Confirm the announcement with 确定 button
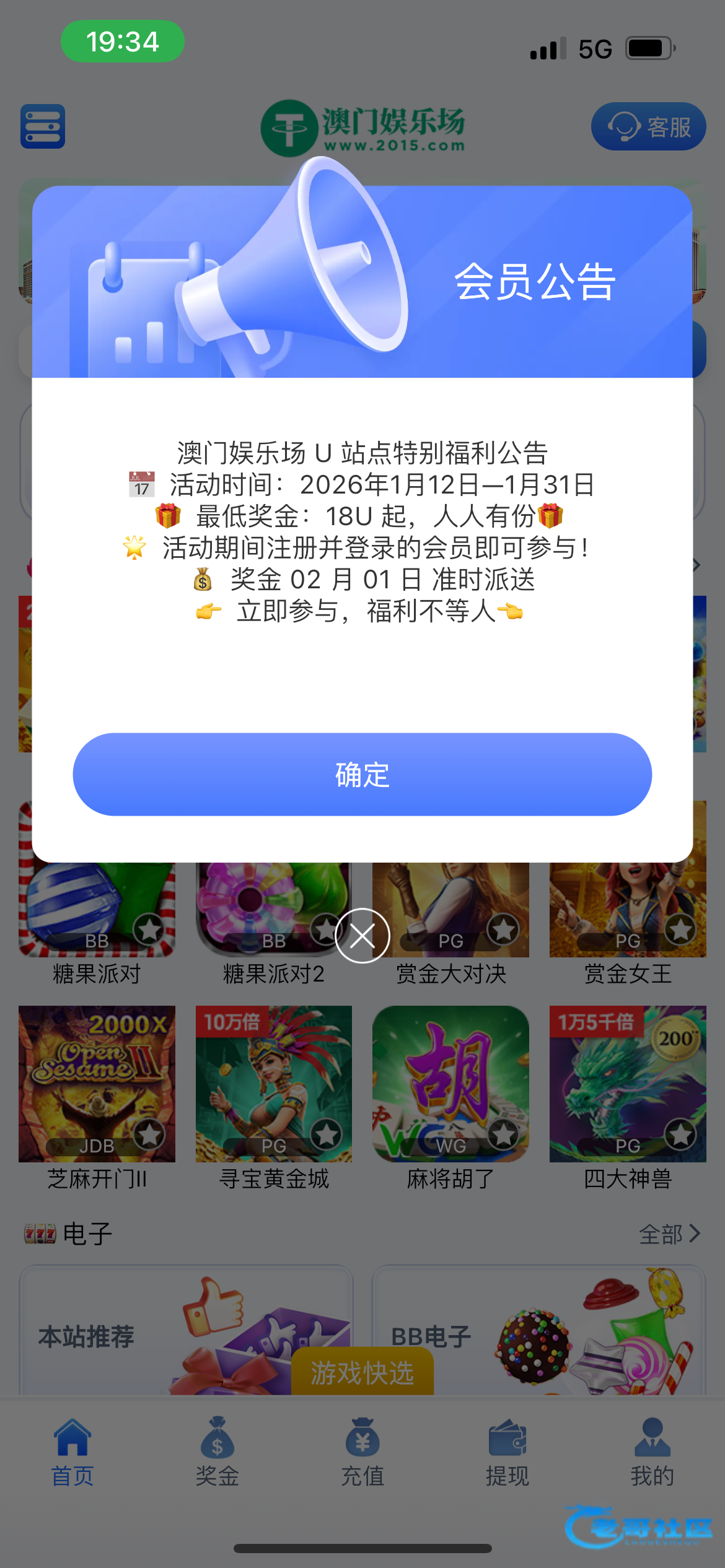The width and height of the screenshot is (725, 1568). point(362,774)
